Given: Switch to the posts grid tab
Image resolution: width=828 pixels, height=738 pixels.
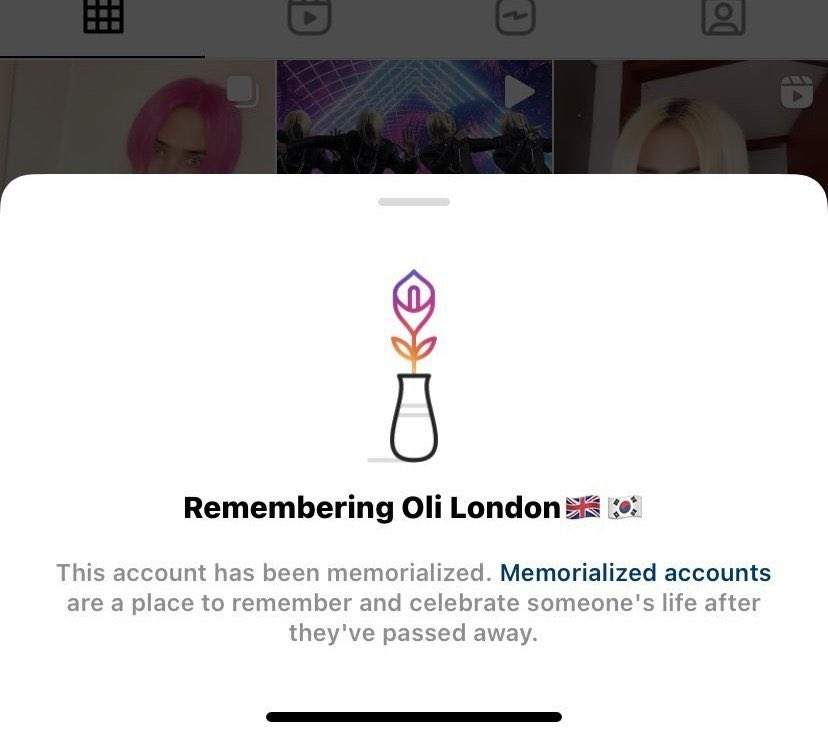Looking at the screenshot, I should pyautogui.click(x=103, y=17).
